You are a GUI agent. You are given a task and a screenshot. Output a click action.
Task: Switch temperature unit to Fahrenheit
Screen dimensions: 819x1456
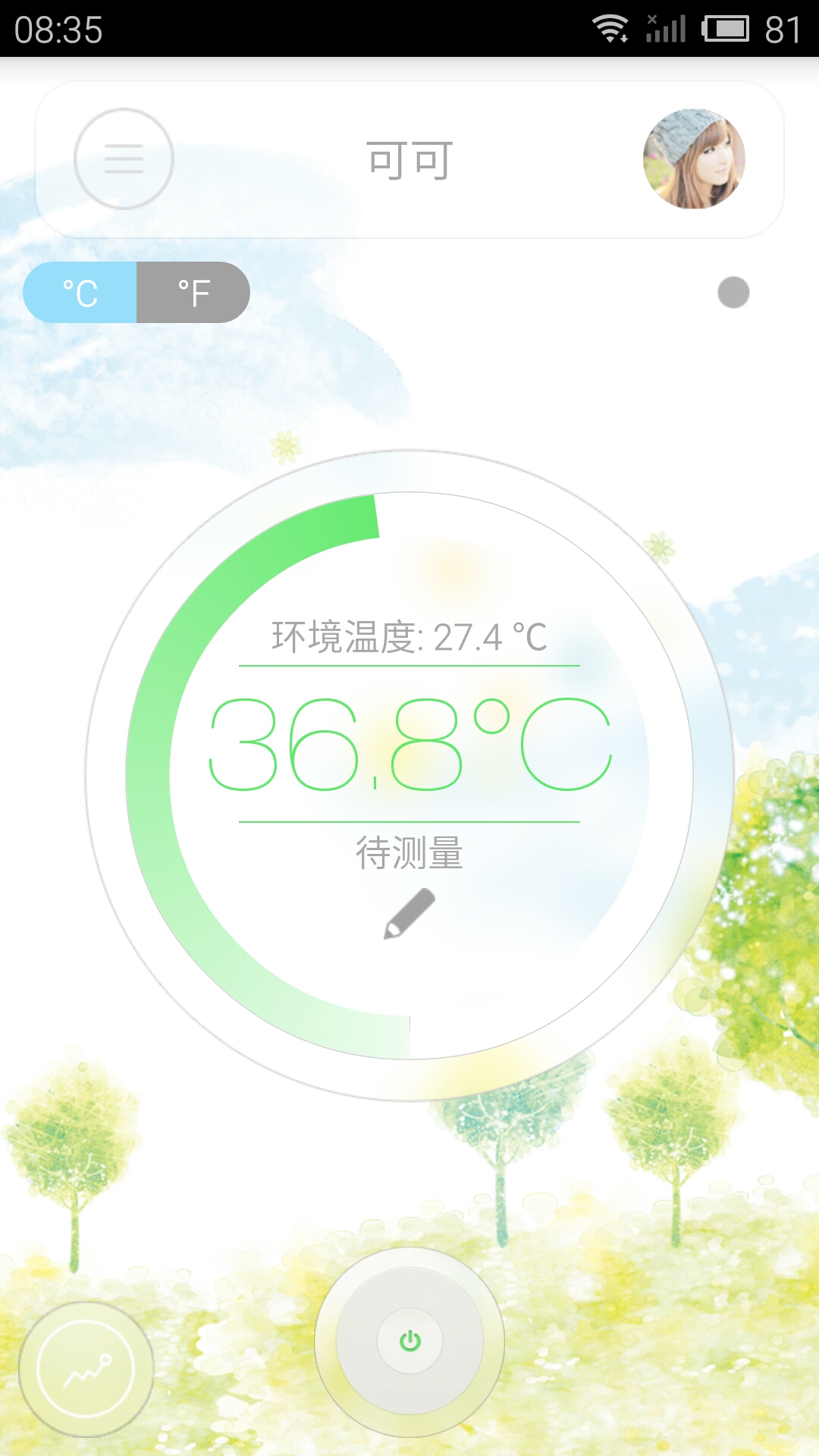coord(192,293)
